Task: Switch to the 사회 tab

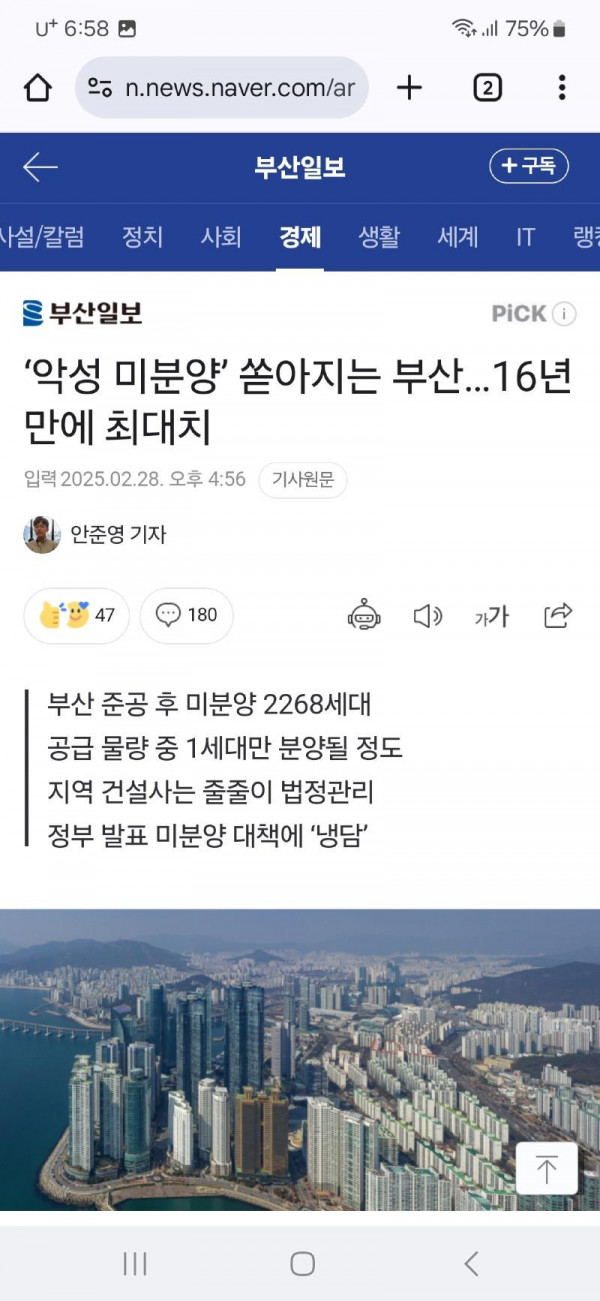Action: pos(221,237)
